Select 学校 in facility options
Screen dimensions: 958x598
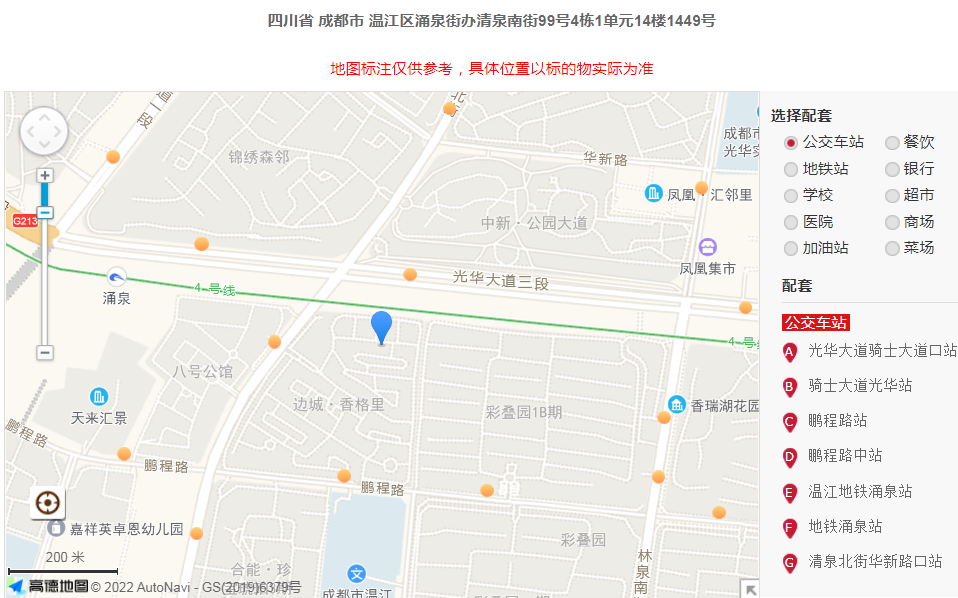point(791,196)
